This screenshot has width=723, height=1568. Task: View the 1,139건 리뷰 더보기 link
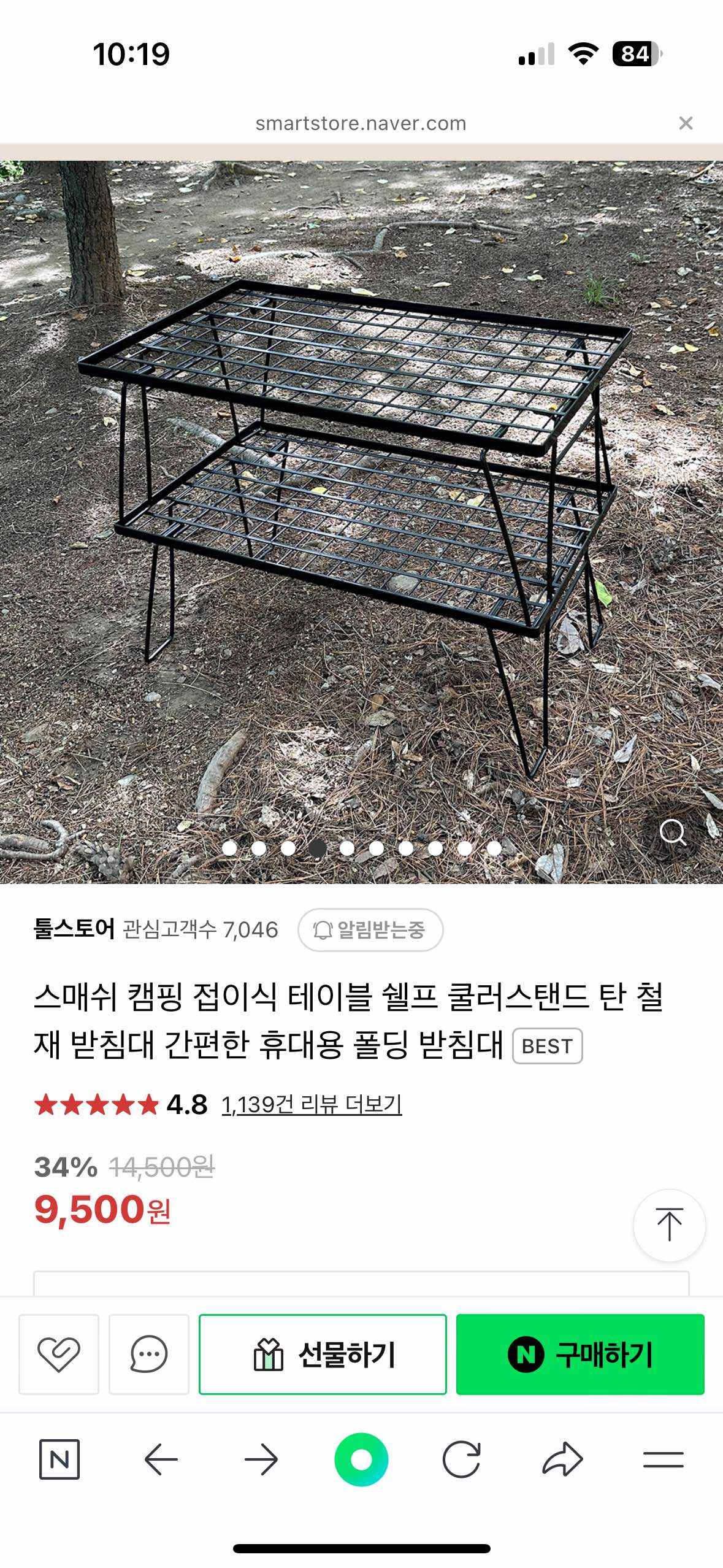[312, 1105]
